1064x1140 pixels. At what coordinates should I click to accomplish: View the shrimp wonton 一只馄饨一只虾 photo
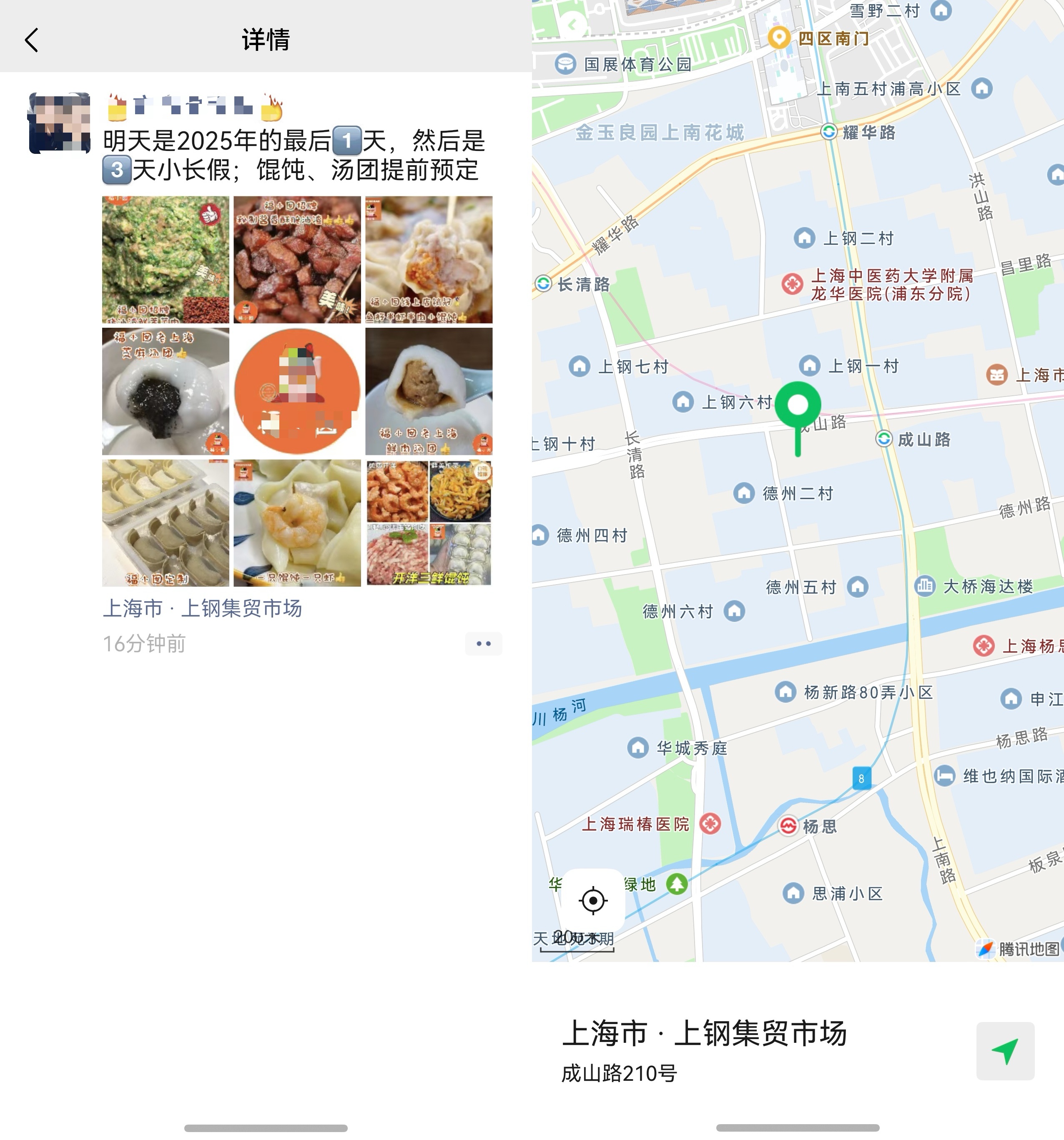[297, 523]
